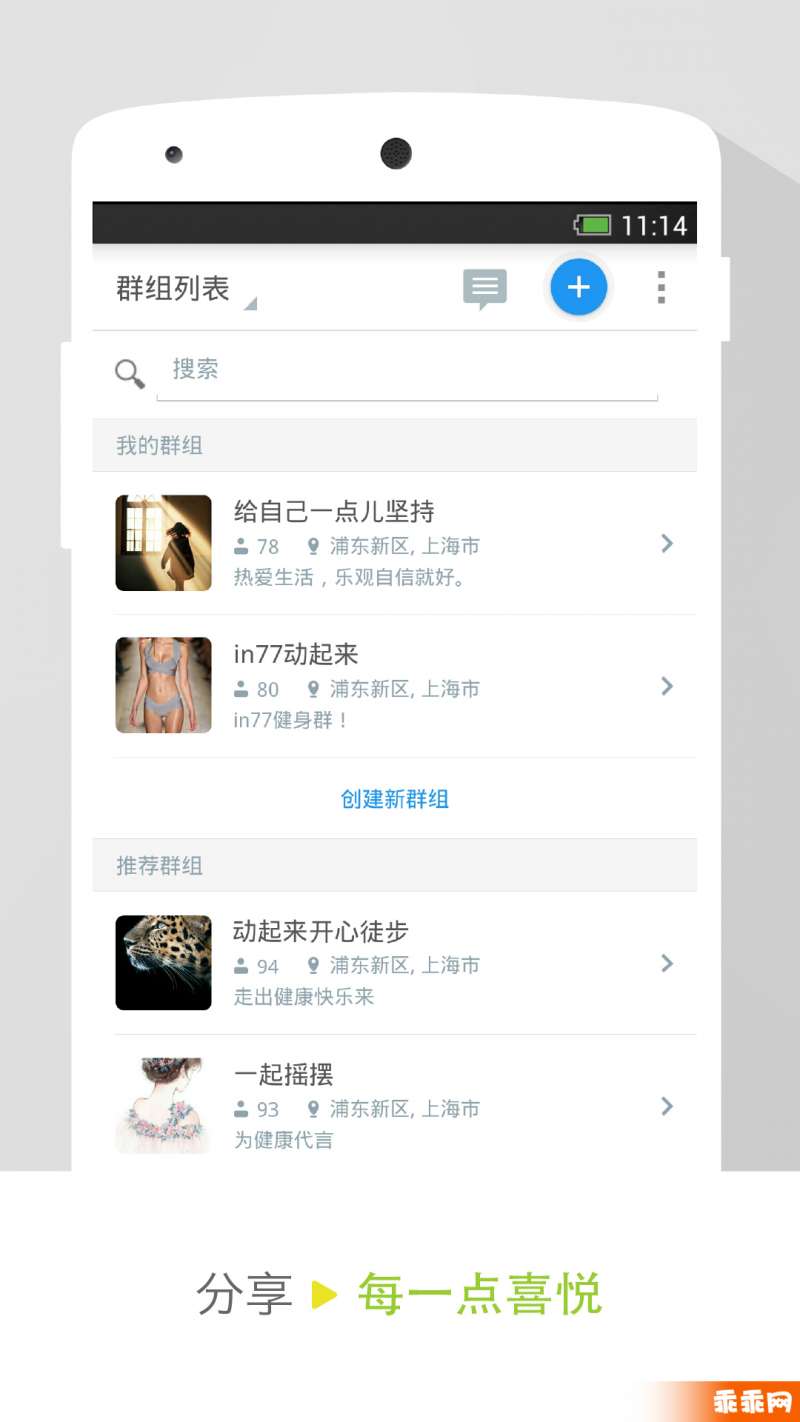Open the messages icon in the top bar
The image size is (800, 1422).
(x=484, y=288)
